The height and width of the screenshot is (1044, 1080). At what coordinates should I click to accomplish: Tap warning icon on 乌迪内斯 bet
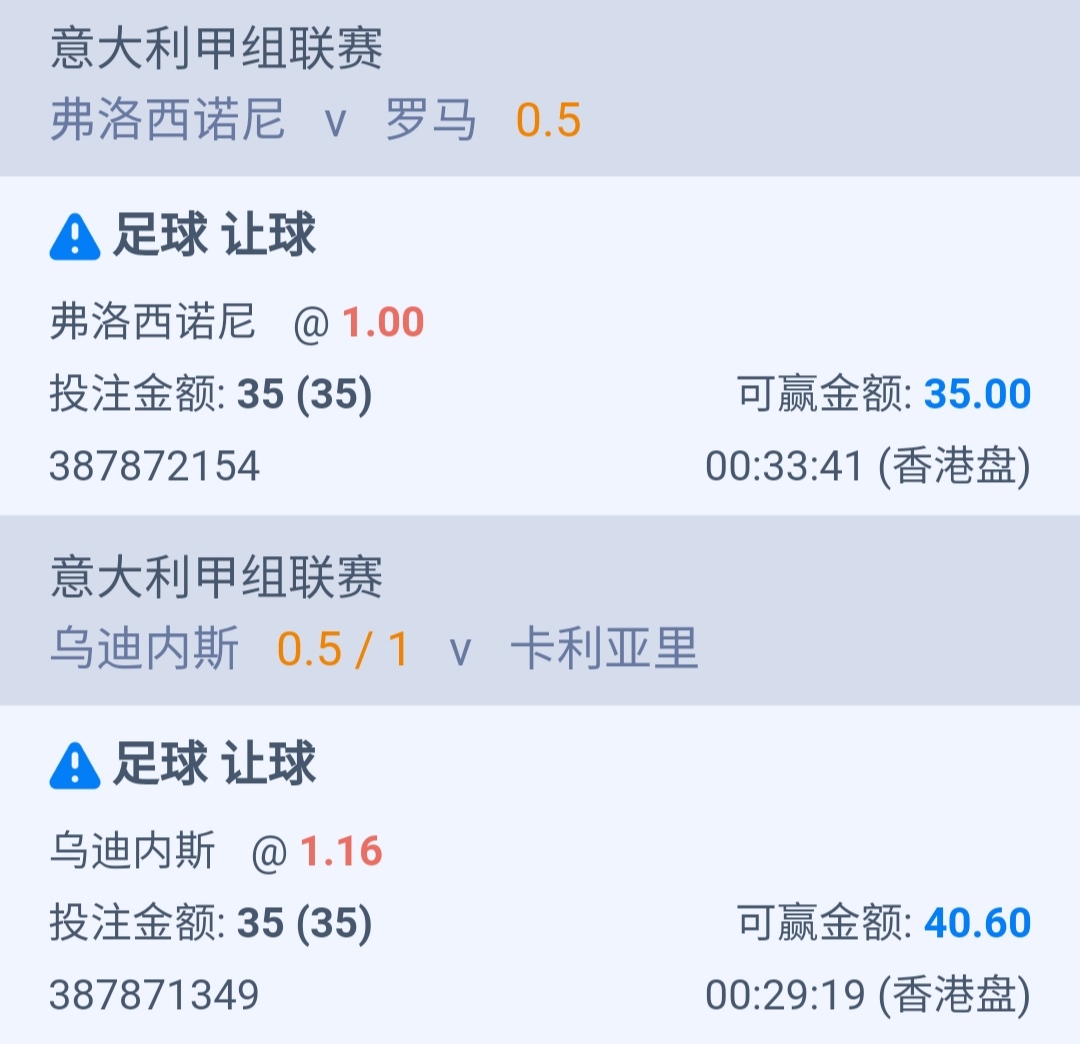75,766
